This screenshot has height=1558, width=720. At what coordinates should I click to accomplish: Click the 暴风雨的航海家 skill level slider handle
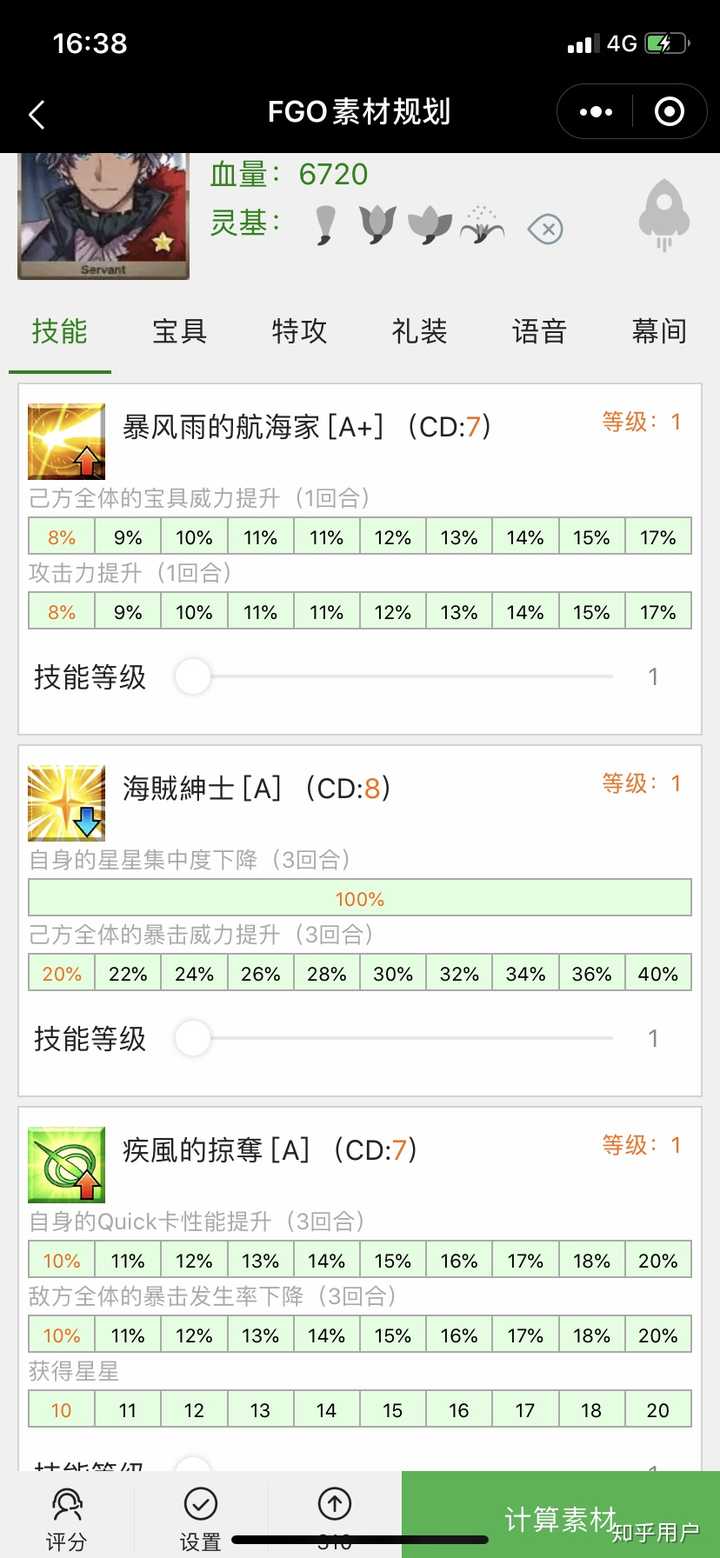pyautogui.click(x=192, y=677)
